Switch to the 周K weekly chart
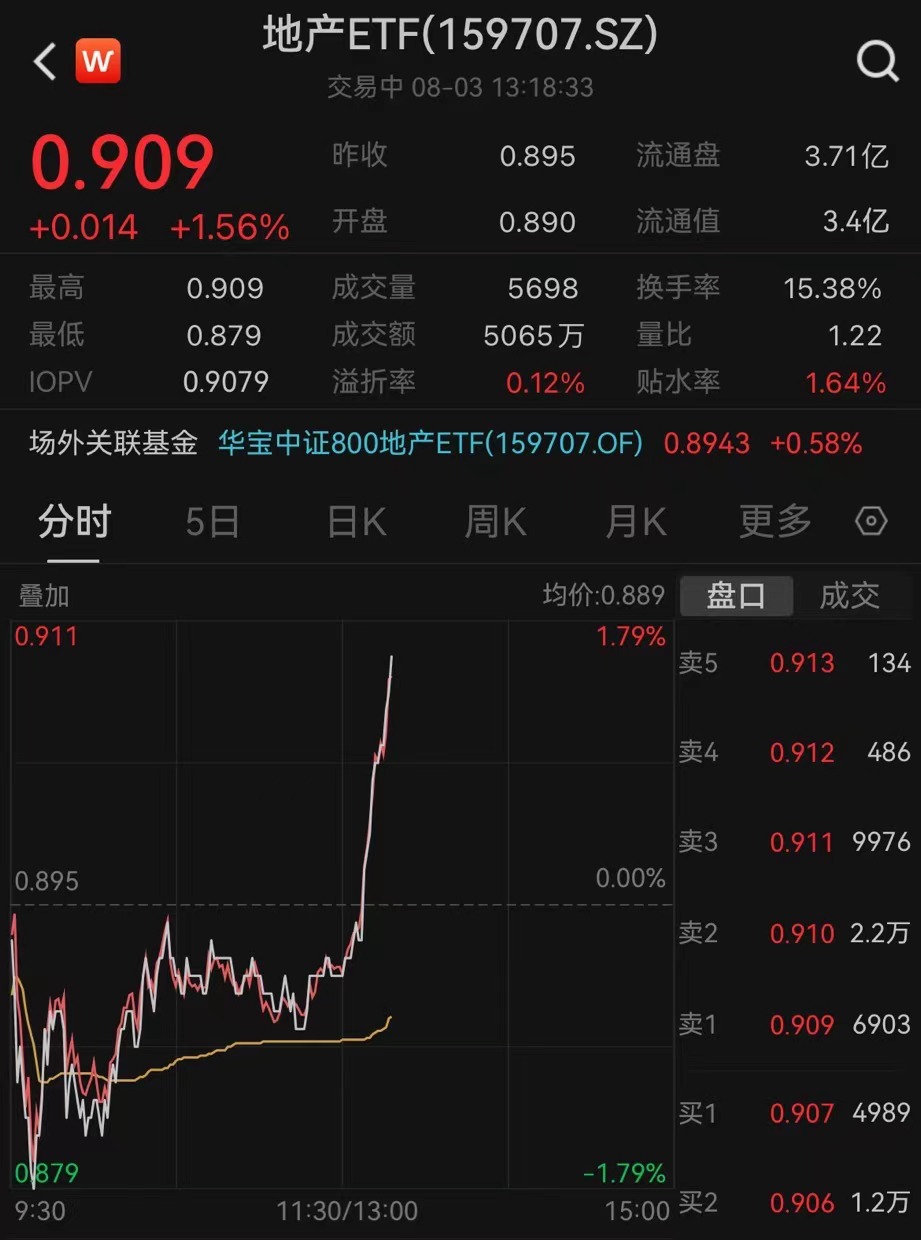 click(x=494, y=521)
